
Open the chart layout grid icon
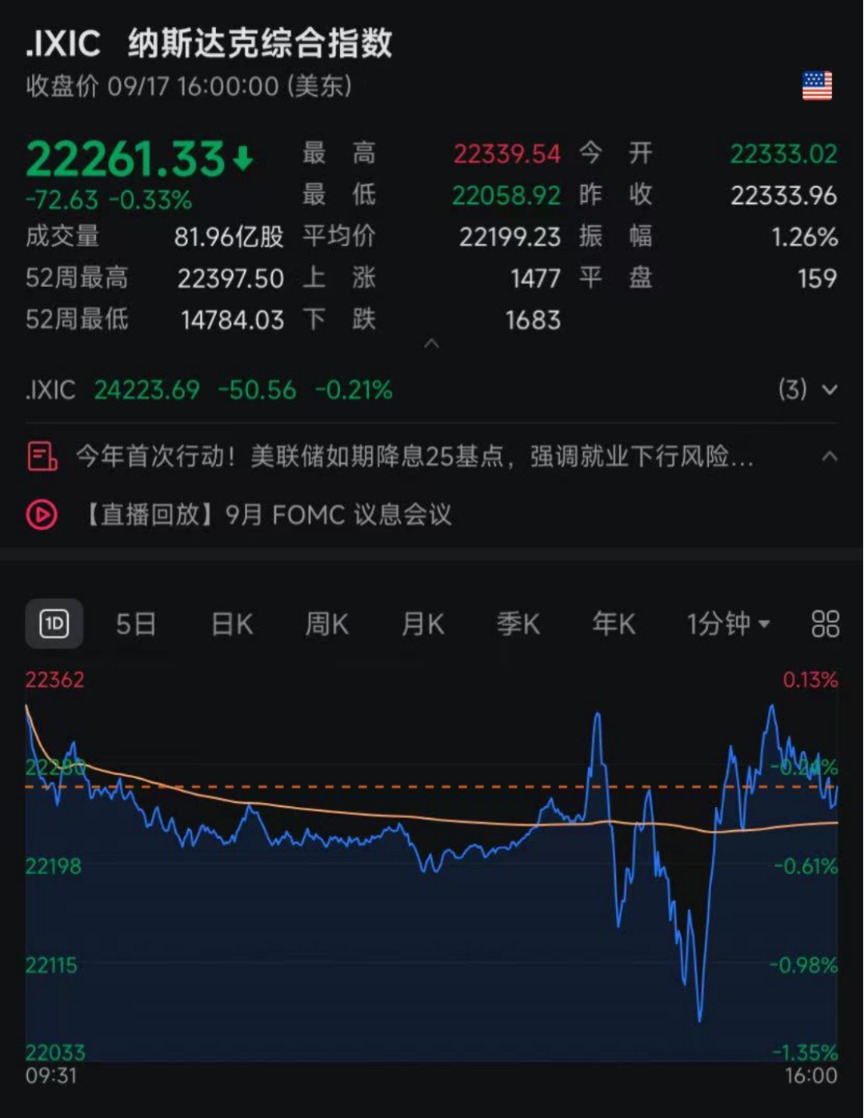coord(825,625)
